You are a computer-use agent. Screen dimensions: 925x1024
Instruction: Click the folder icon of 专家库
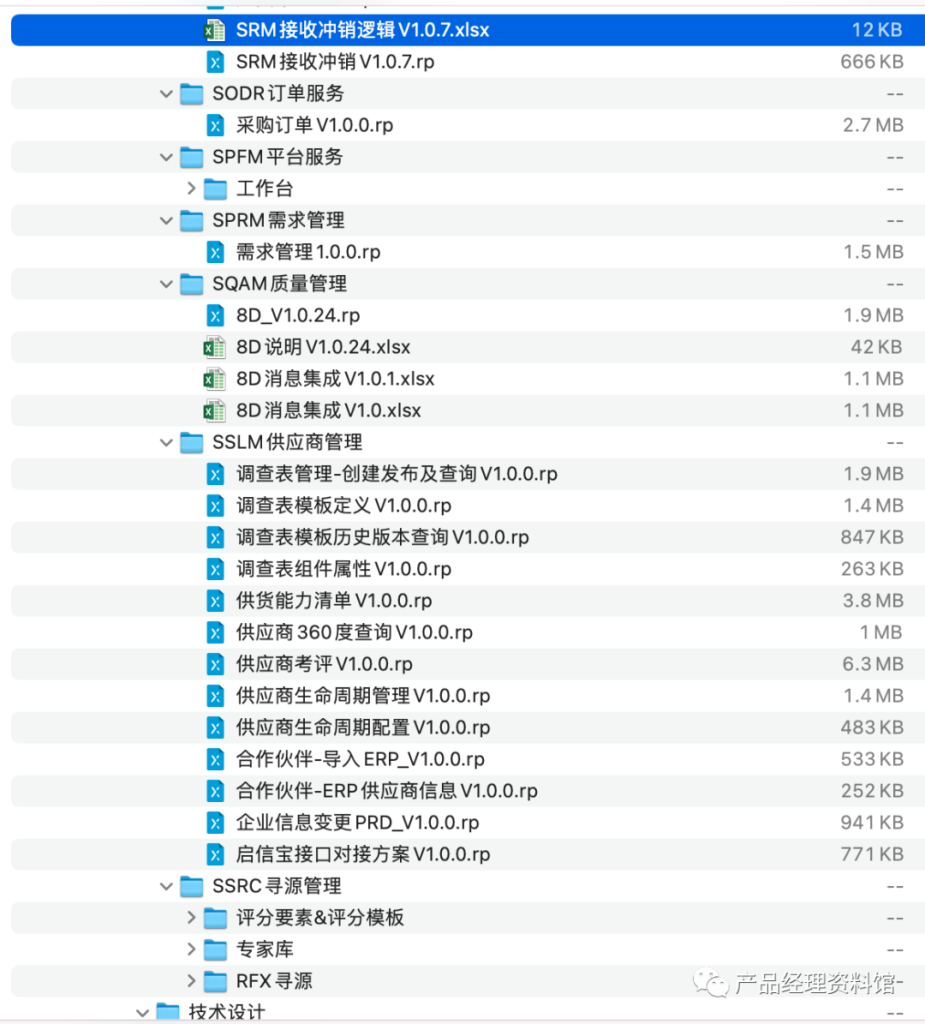pos(216,949)
